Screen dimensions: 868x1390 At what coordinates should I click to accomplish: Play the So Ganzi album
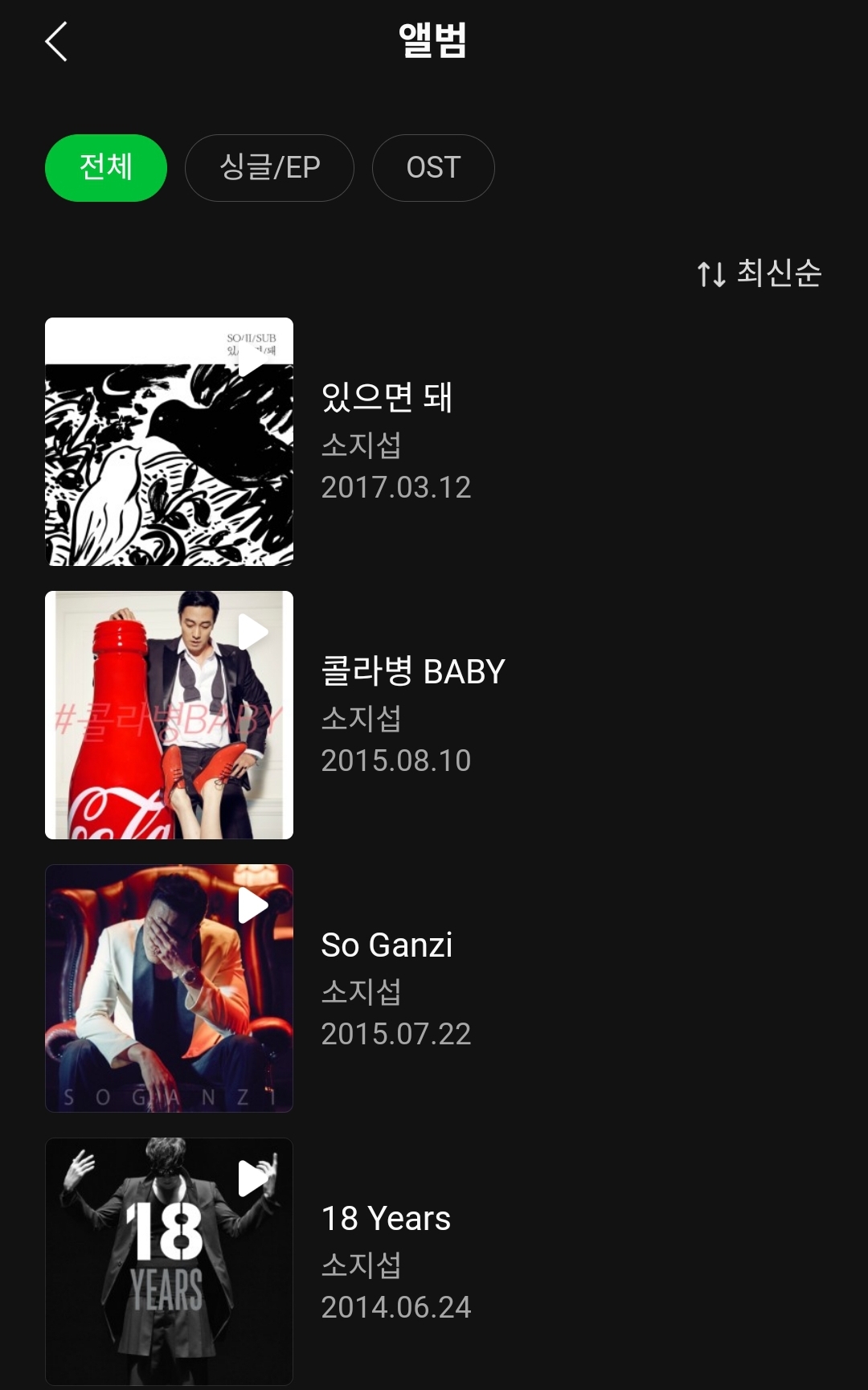click(x=252, y=906)
